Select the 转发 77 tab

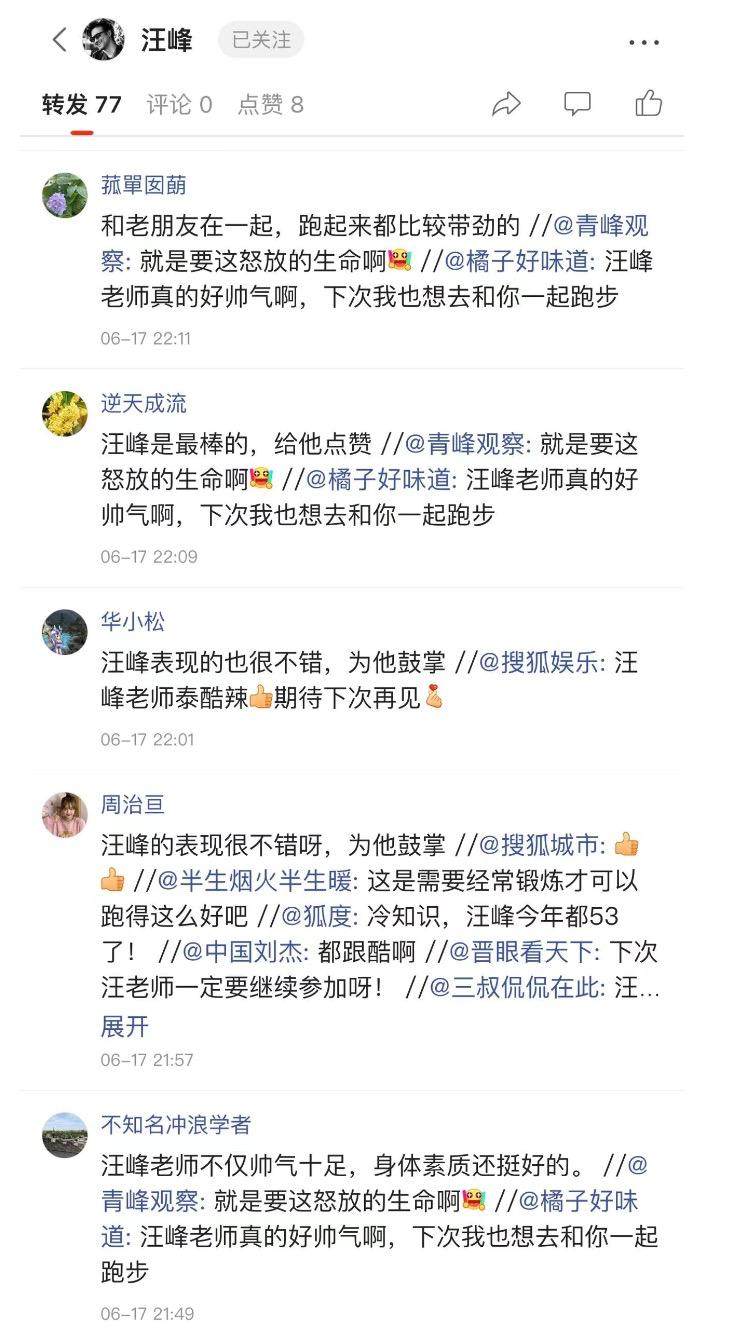(79, 103)
